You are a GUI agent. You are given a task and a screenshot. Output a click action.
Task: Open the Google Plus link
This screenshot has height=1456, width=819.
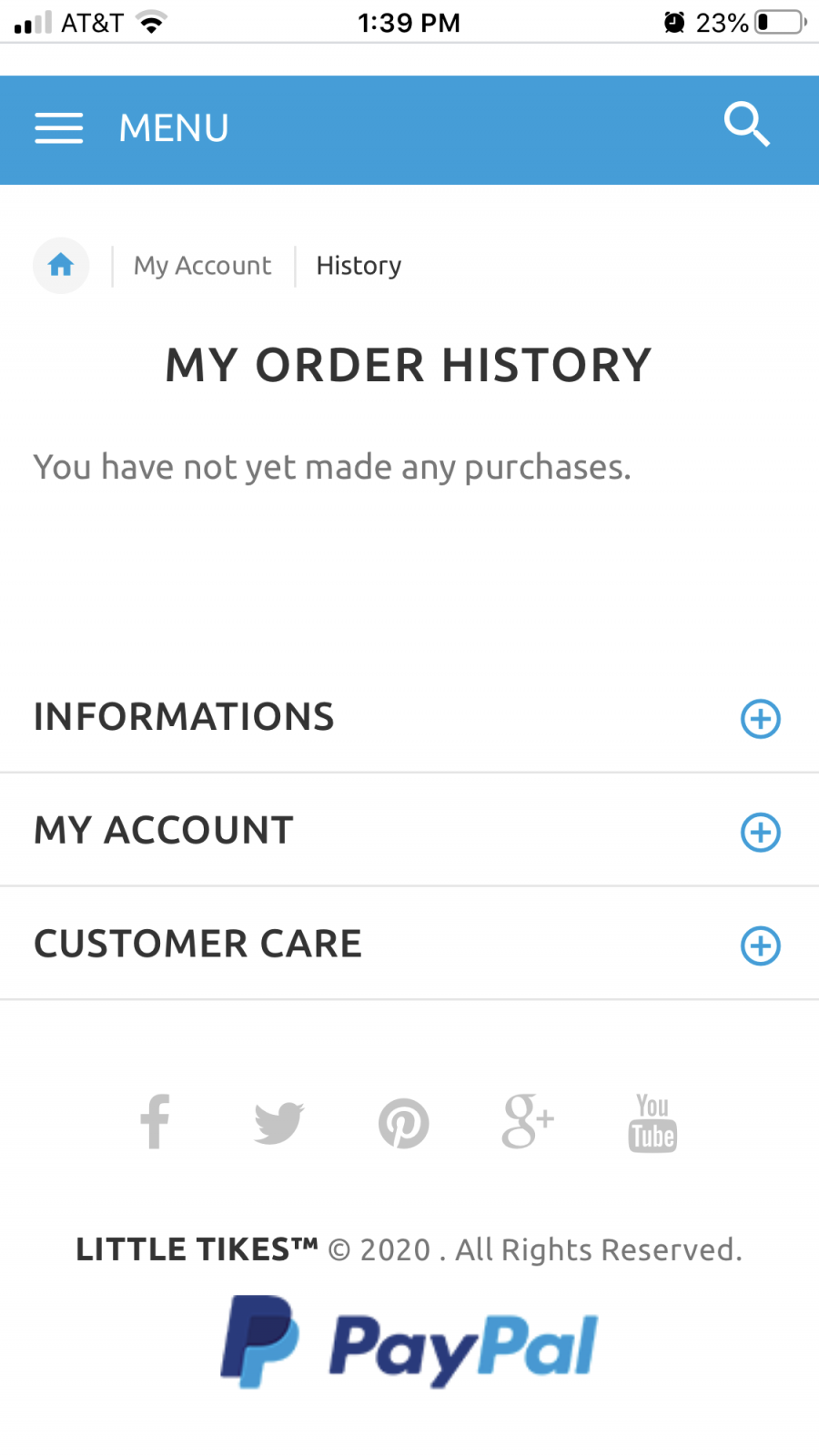pos(528,1121)
